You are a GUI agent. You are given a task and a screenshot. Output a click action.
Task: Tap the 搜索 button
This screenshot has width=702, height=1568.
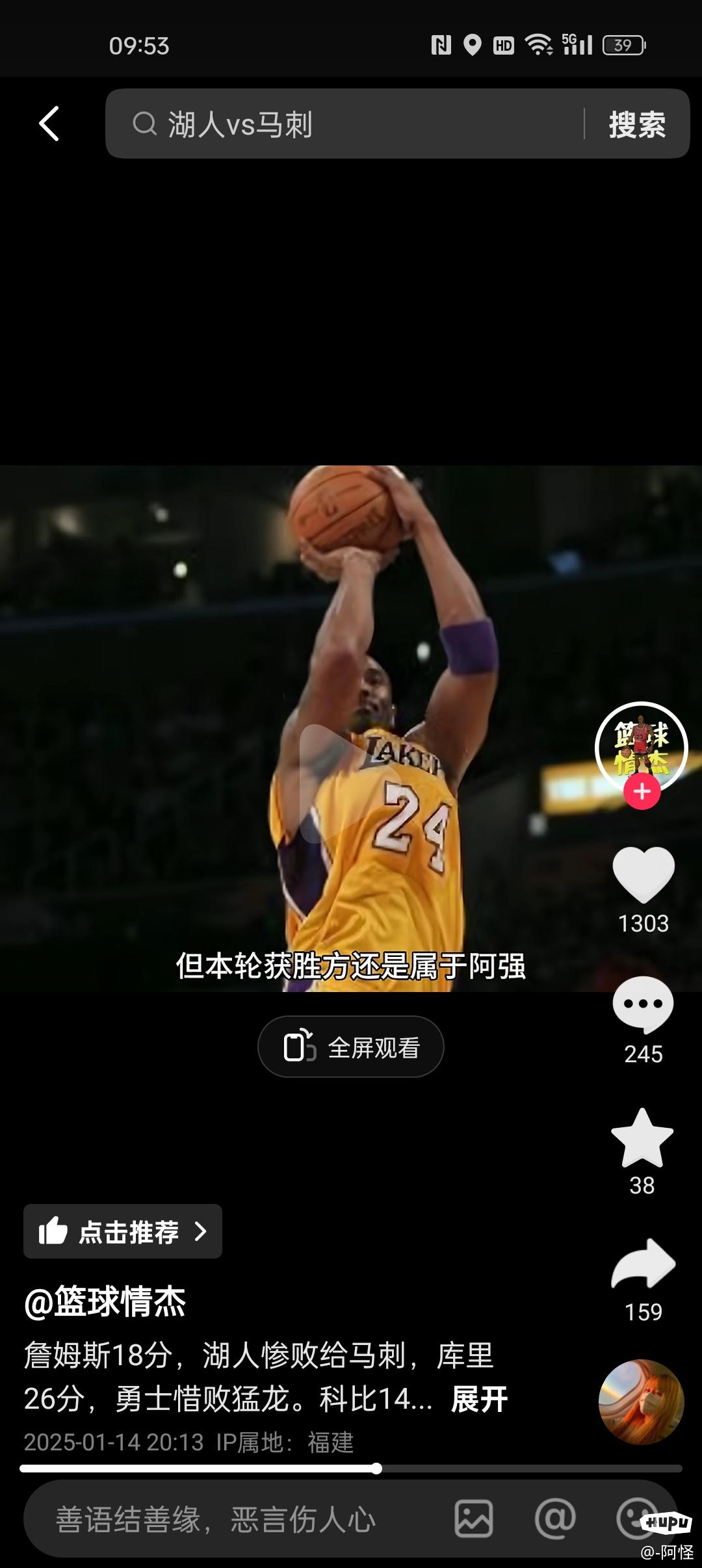coord(636,124)
